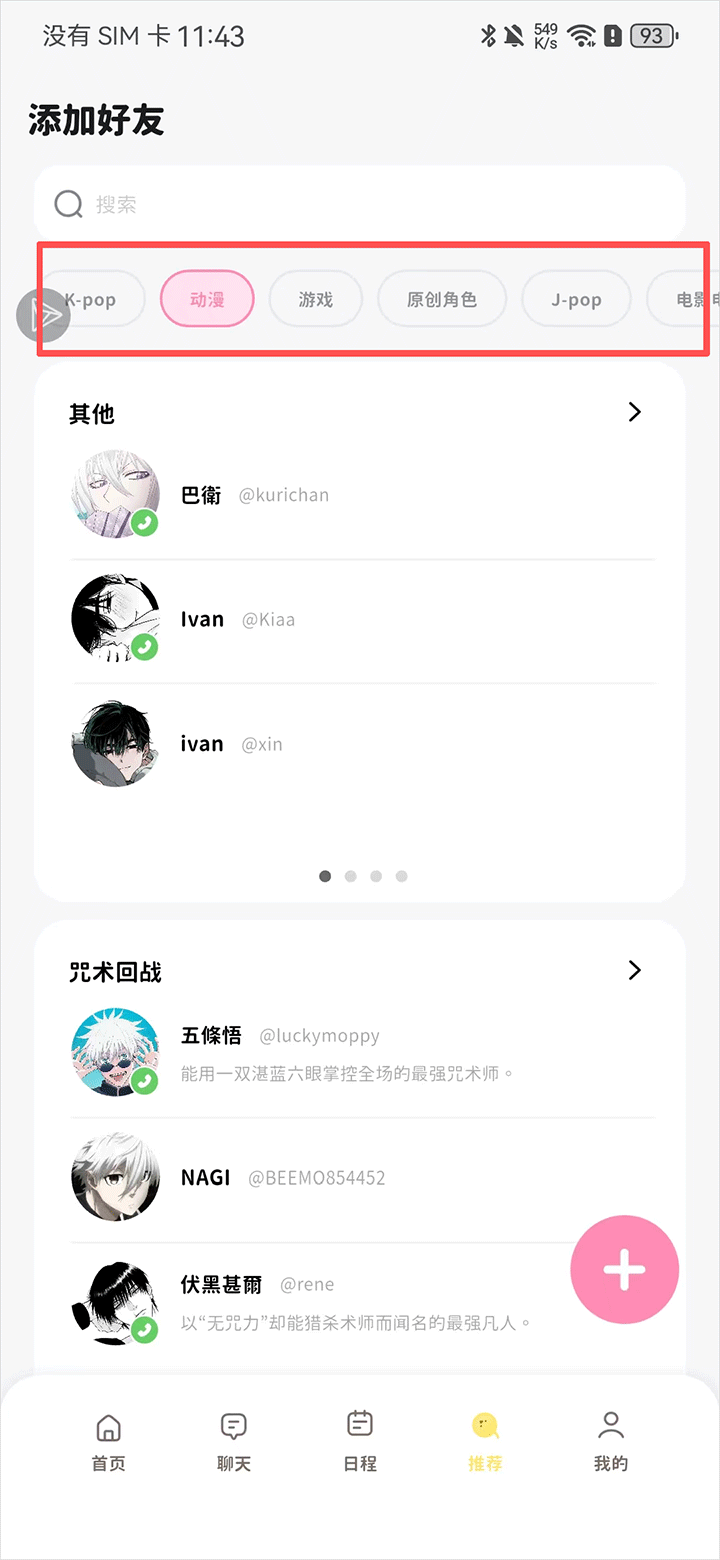Screen dimensions: 720x1560
Task: Tap the floating paper-plane send icon
Action: 43,315
